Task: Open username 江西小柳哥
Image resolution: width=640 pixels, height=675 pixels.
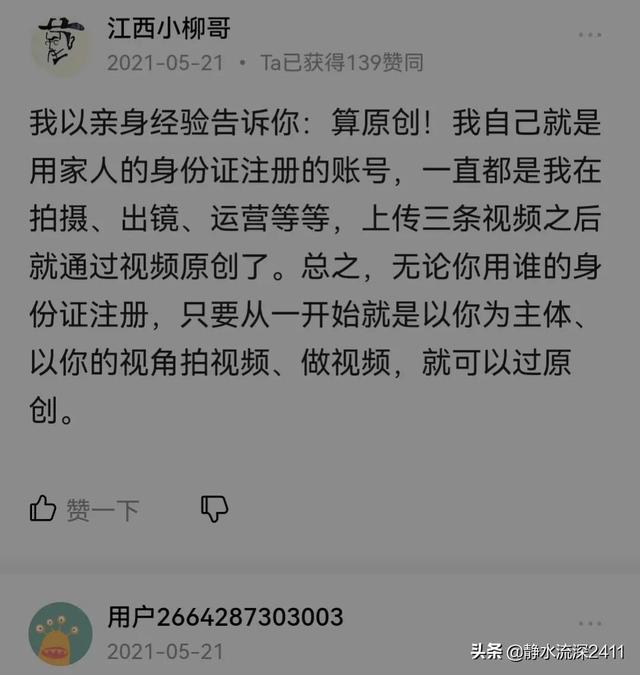Action: tap(169, 27)
